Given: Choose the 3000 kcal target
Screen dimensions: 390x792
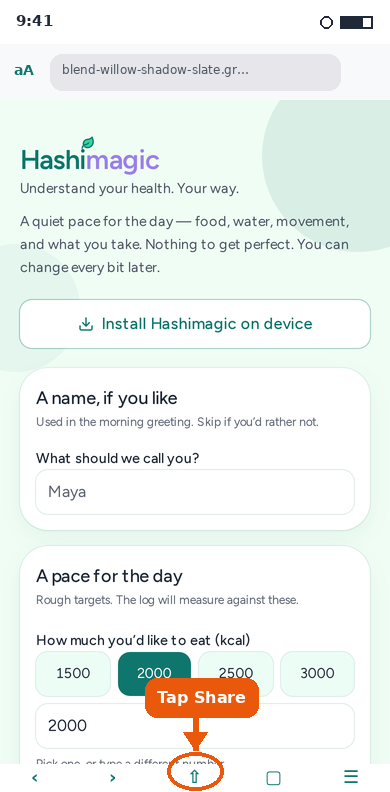Looking at the screenshot, I should click(x=317, y=673).
